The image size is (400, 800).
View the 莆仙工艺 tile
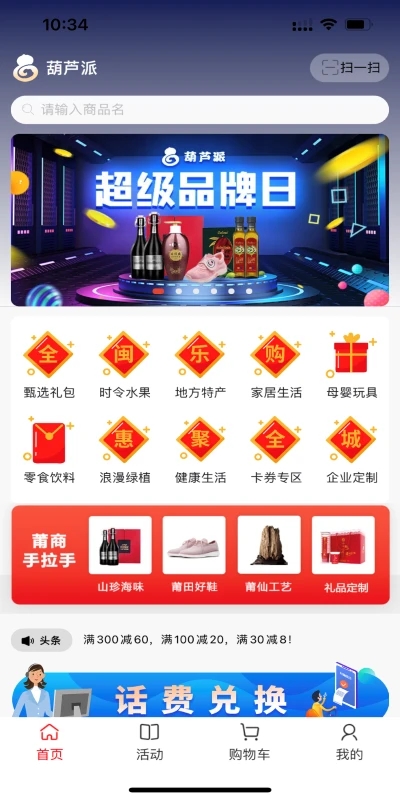click(x=269, y=555)
